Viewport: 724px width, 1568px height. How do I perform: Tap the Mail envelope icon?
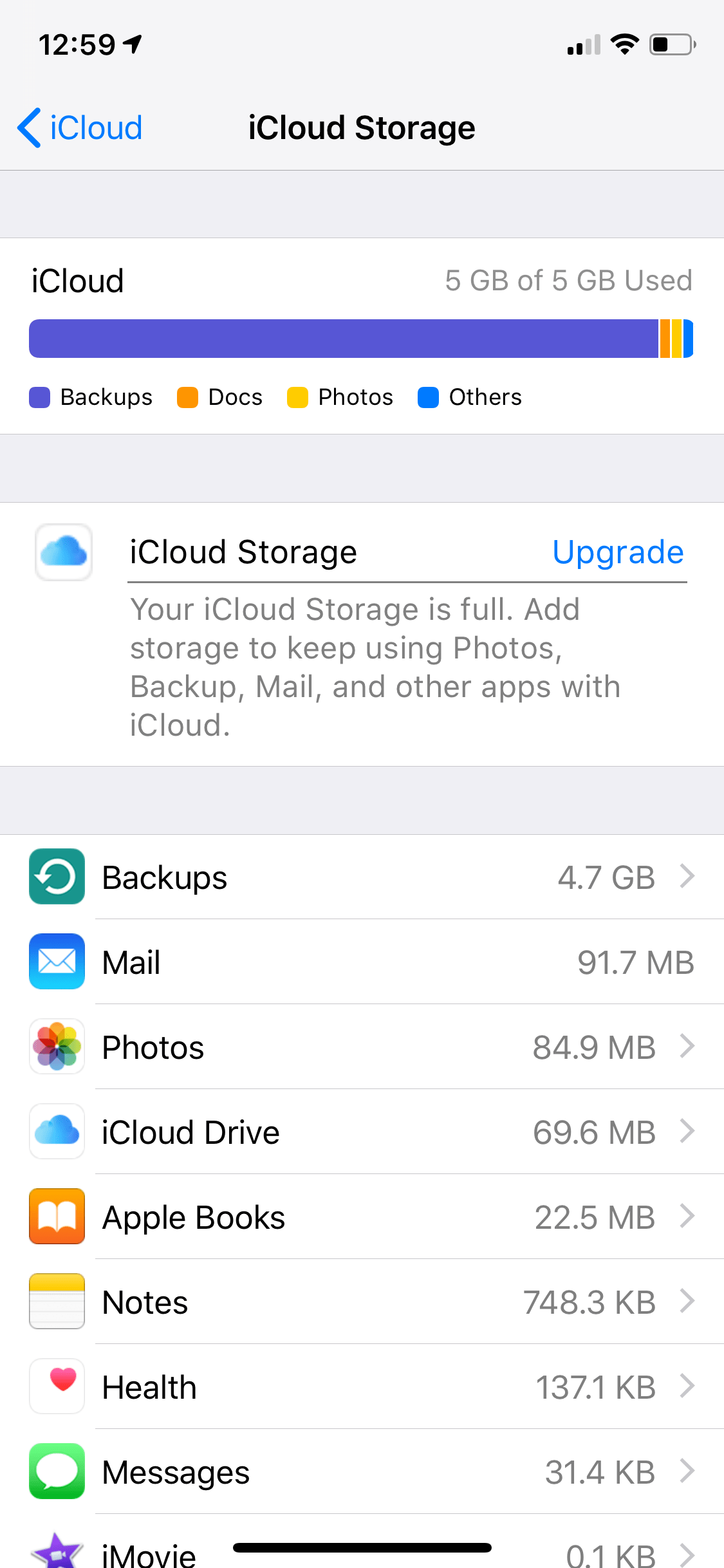coord(57,962)
